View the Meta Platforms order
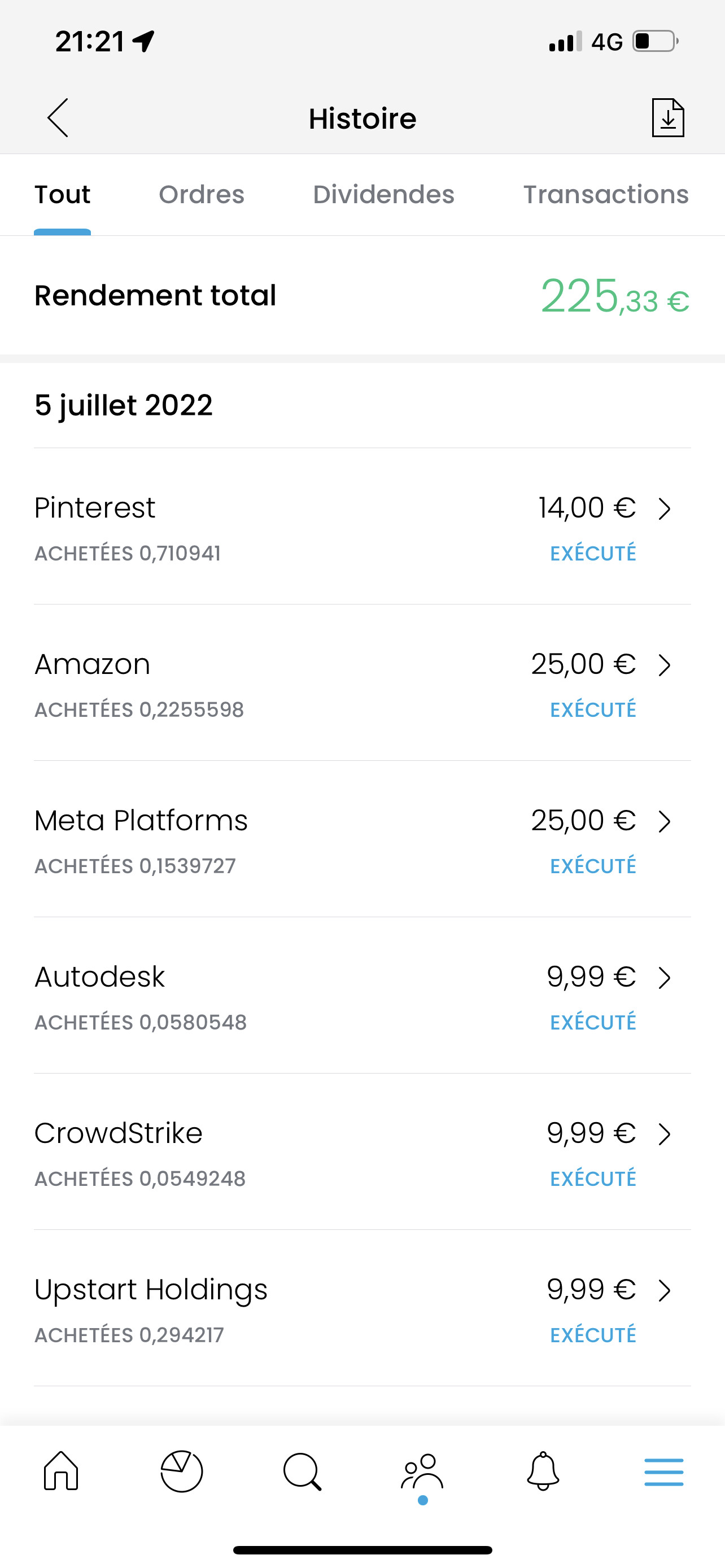Screen dimensions: 725x1568 click(362, 839)
